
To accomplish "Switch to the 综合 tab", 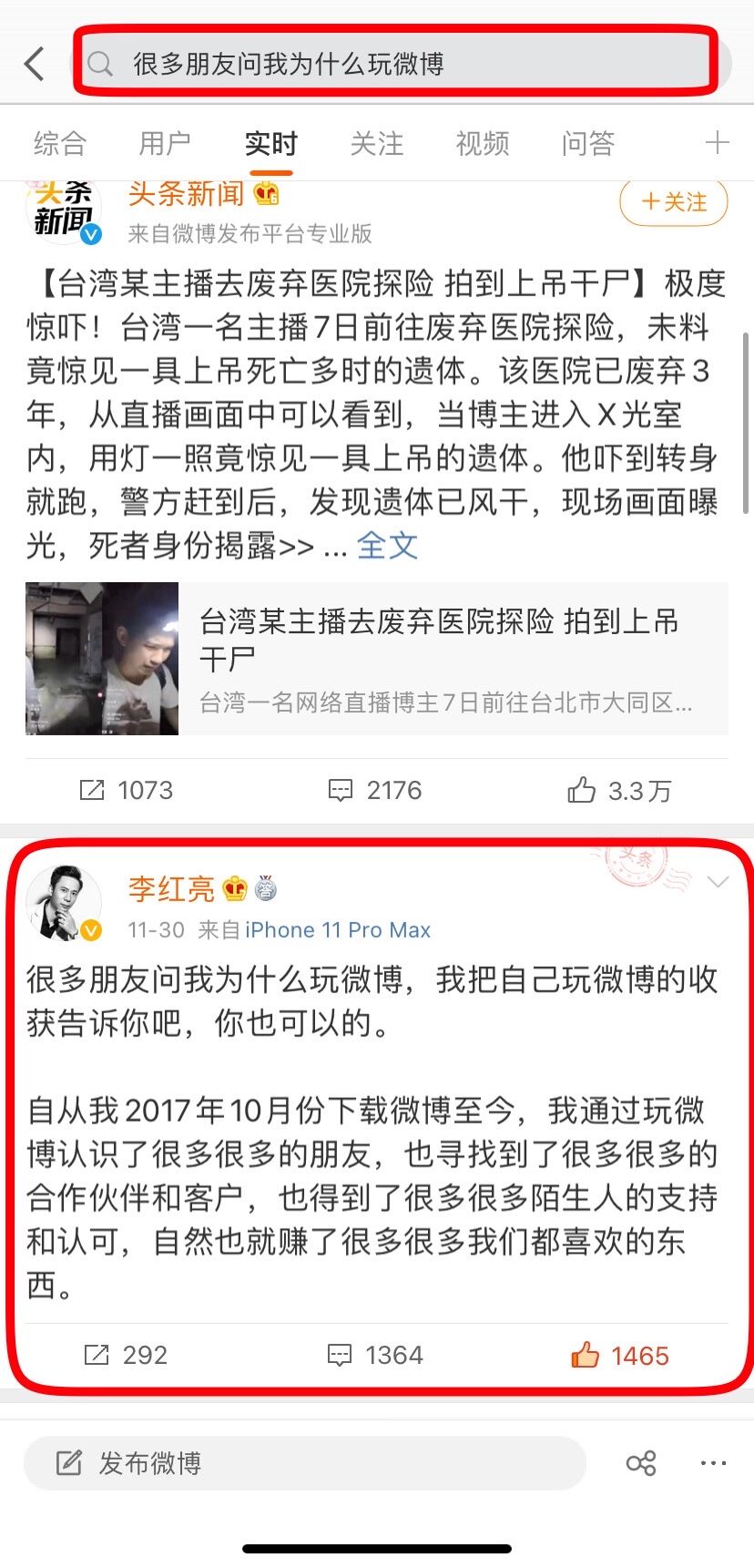I will tap(60, 143).
